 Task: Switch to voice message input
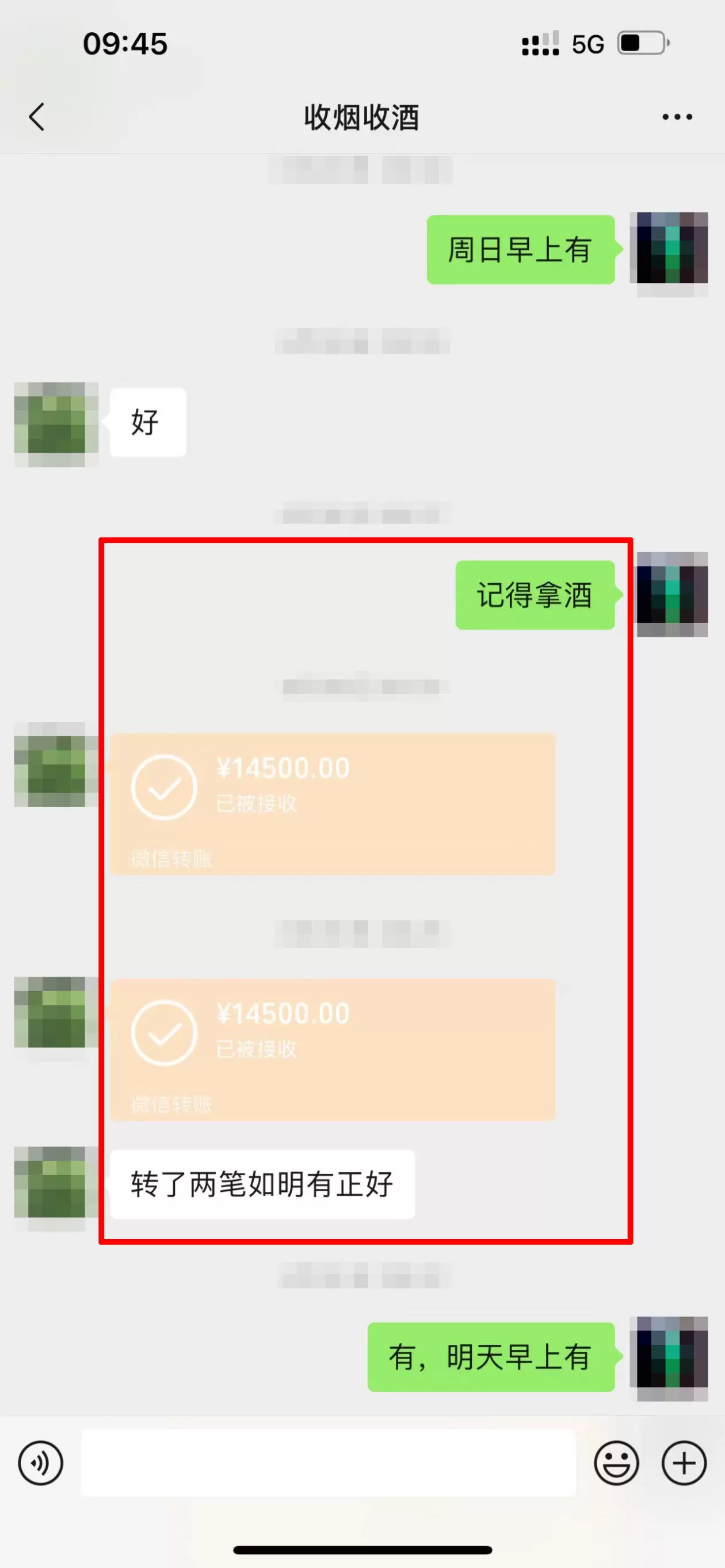pos(40,1463)
